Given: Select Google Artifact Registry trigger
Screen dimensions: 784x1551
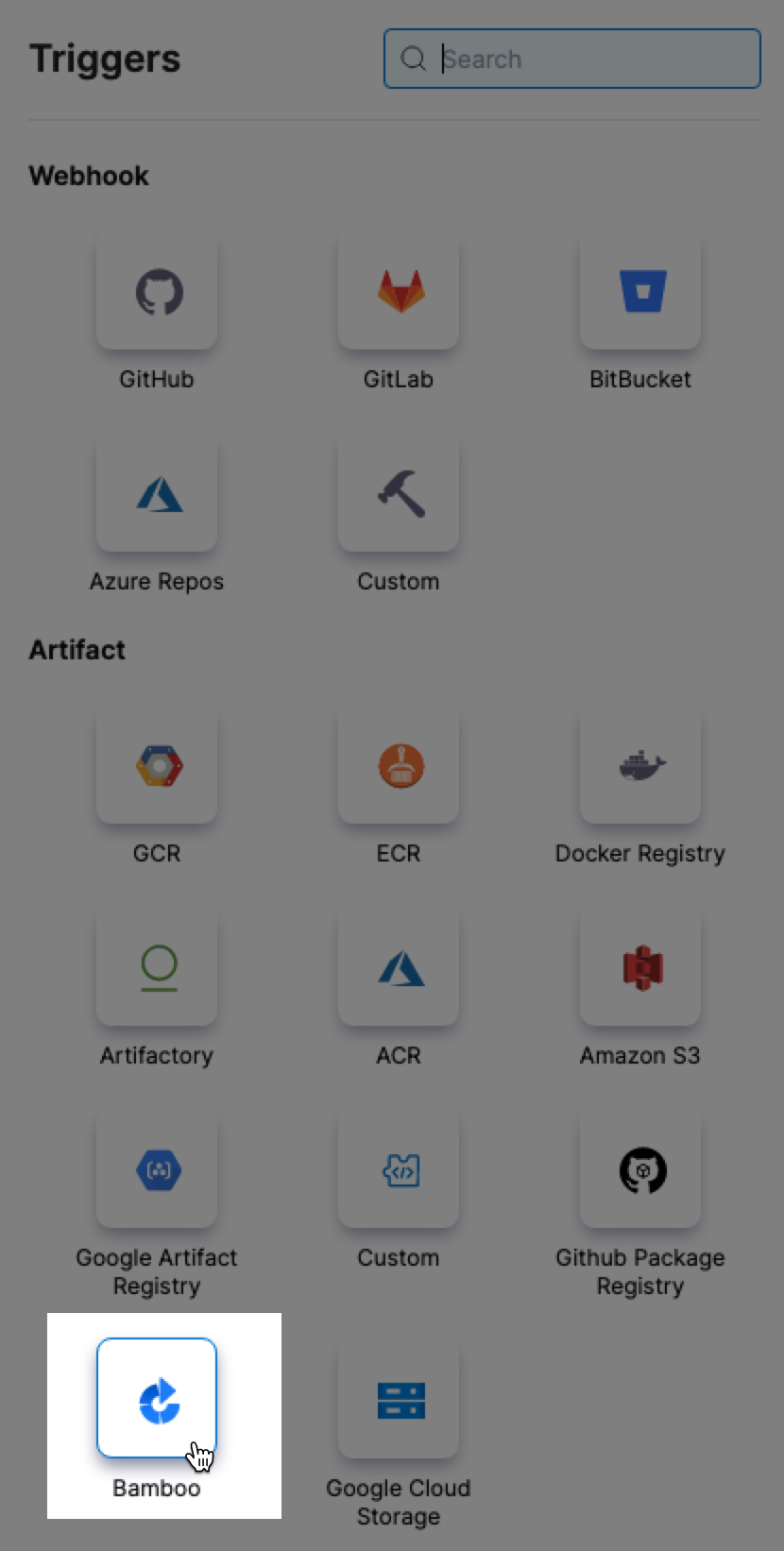Looking at the screenshot, I should coord(157,1170).
